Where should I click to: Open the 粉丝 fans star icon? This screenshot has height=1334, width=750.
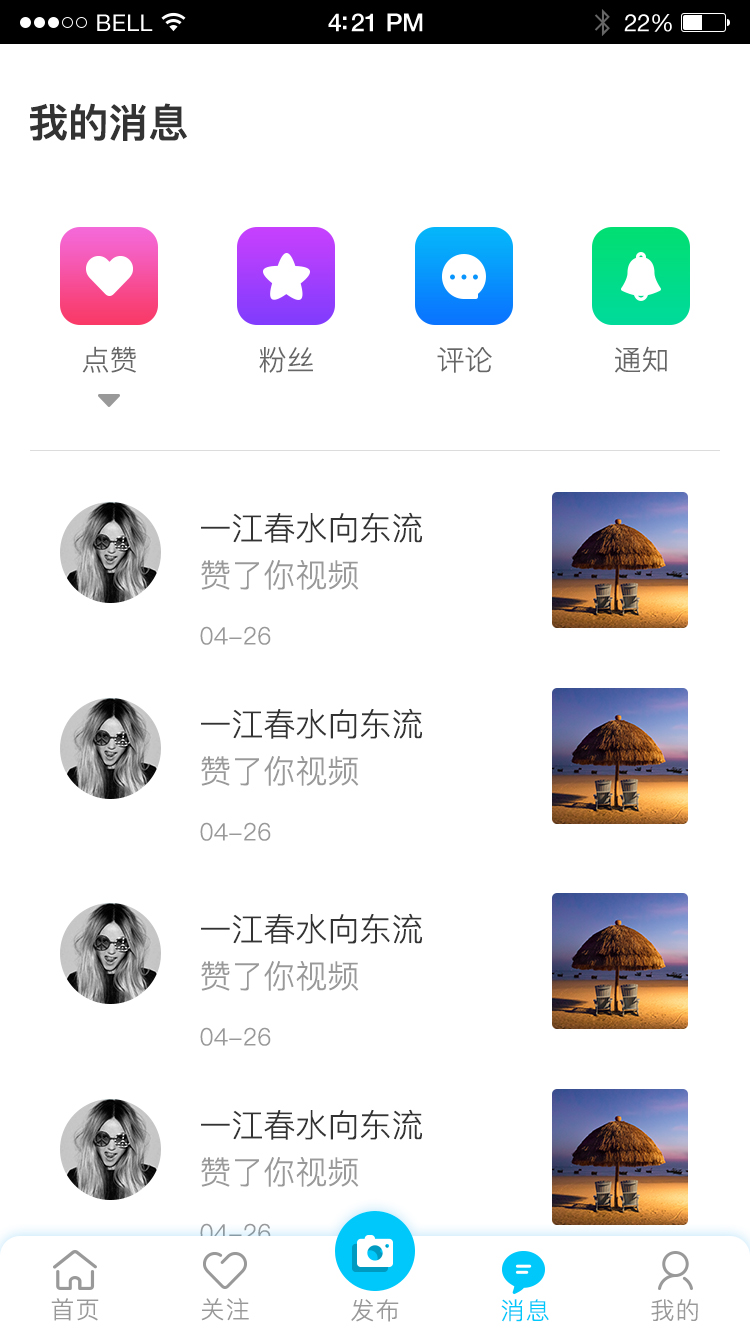(286, 276)
